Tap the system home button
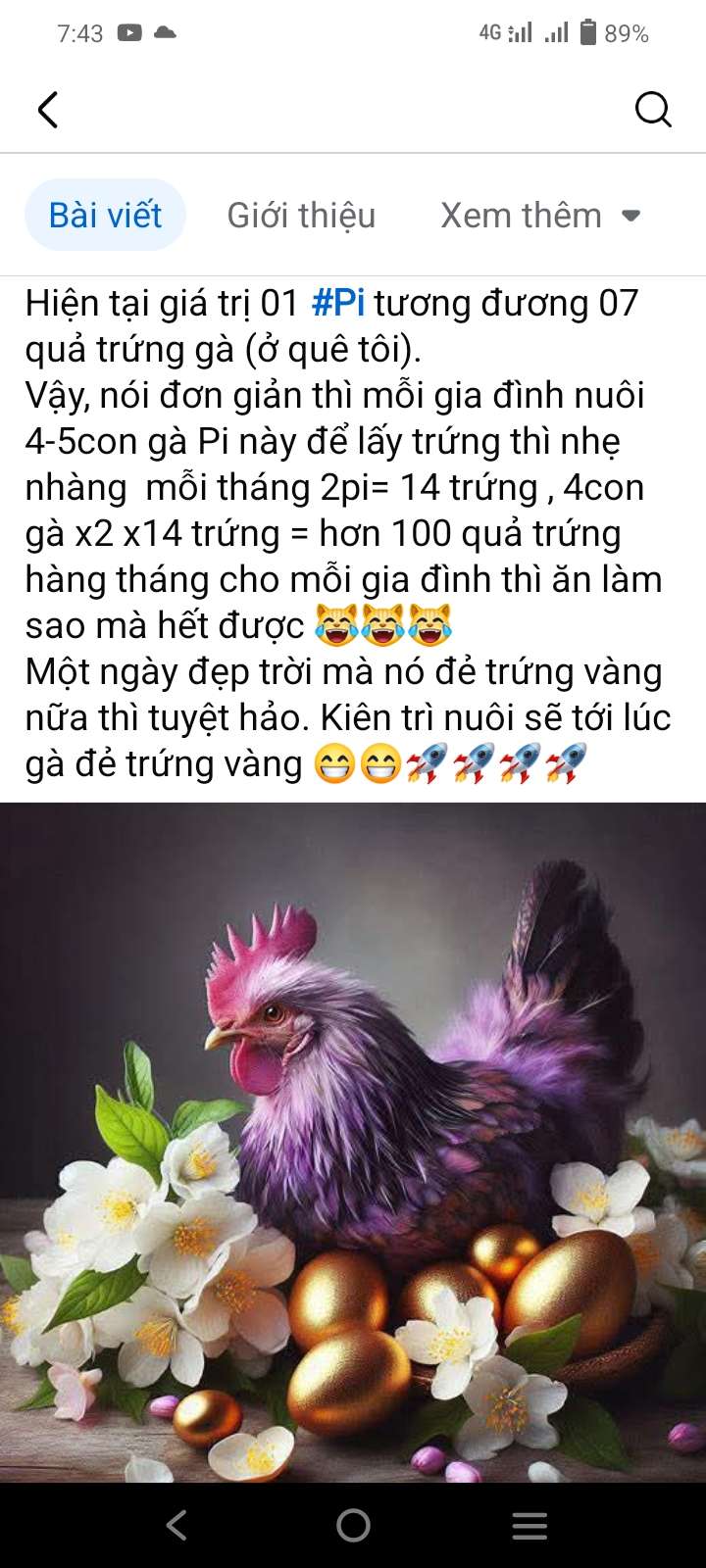Viewport: 706px width, 1568px height. (x=353, y=1525)
